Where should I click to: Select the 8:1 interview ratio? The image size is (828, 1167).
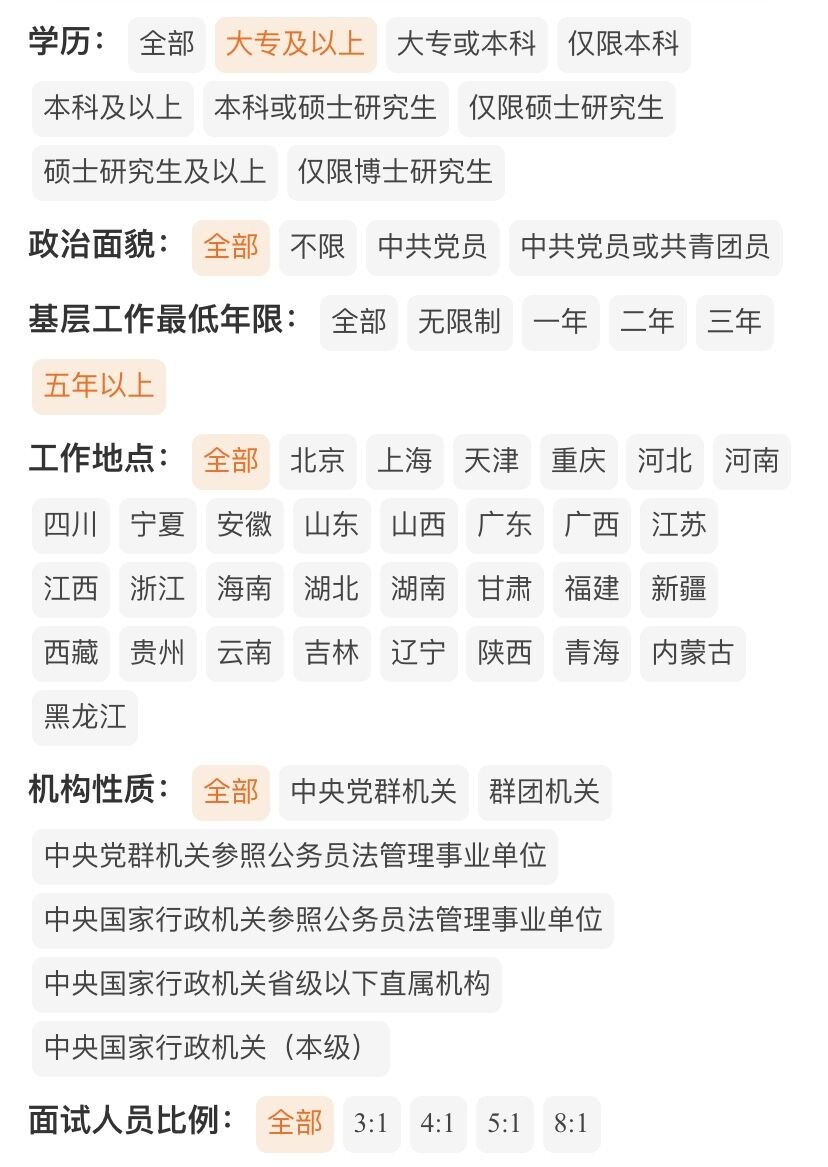[x=571, y=1124]
